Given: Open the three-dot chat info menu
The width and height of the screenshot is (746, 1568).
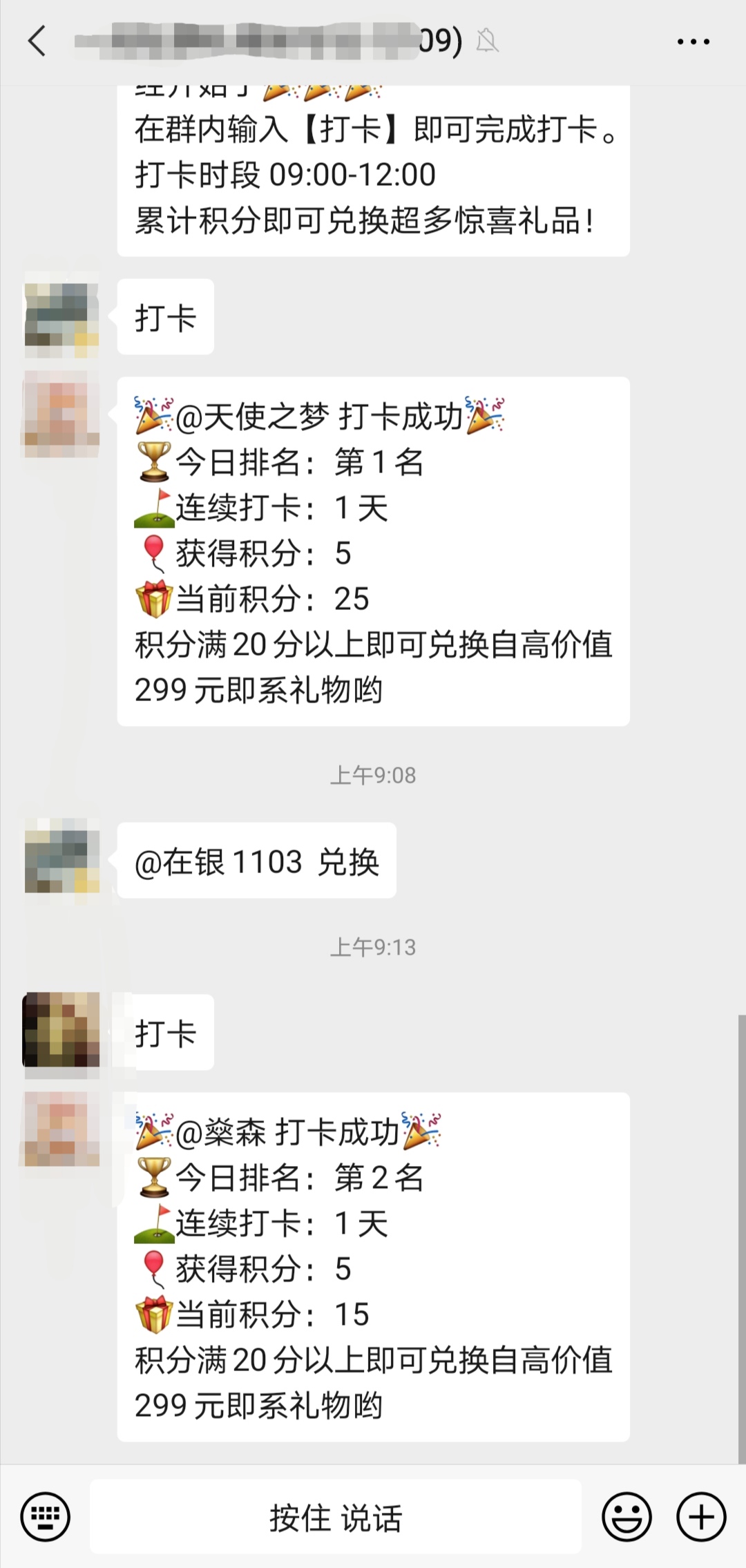Looking at the screenshot, I should 693,42.
